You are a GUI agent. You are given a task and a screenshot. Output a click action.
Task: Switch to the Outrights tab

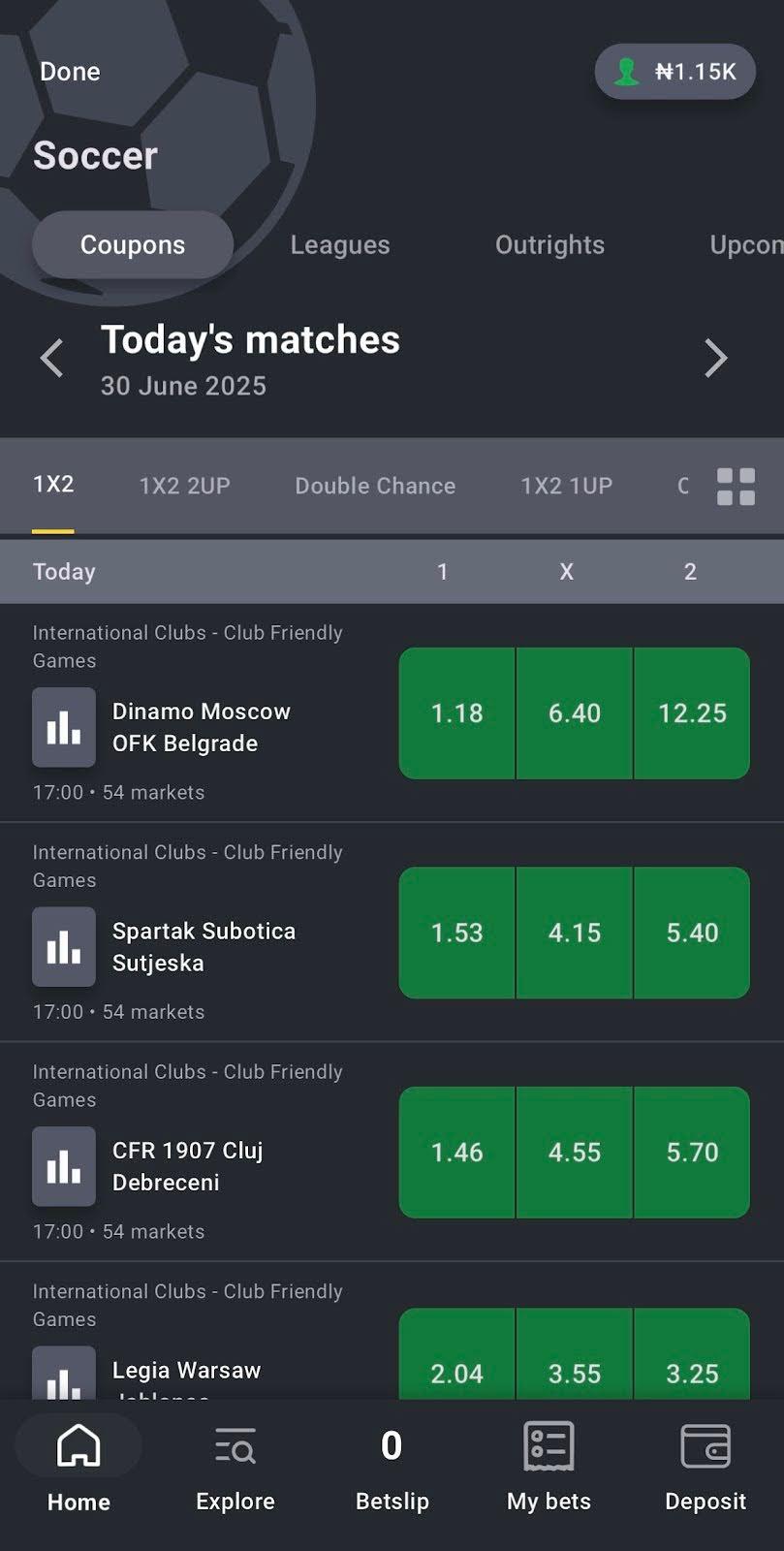550,244
